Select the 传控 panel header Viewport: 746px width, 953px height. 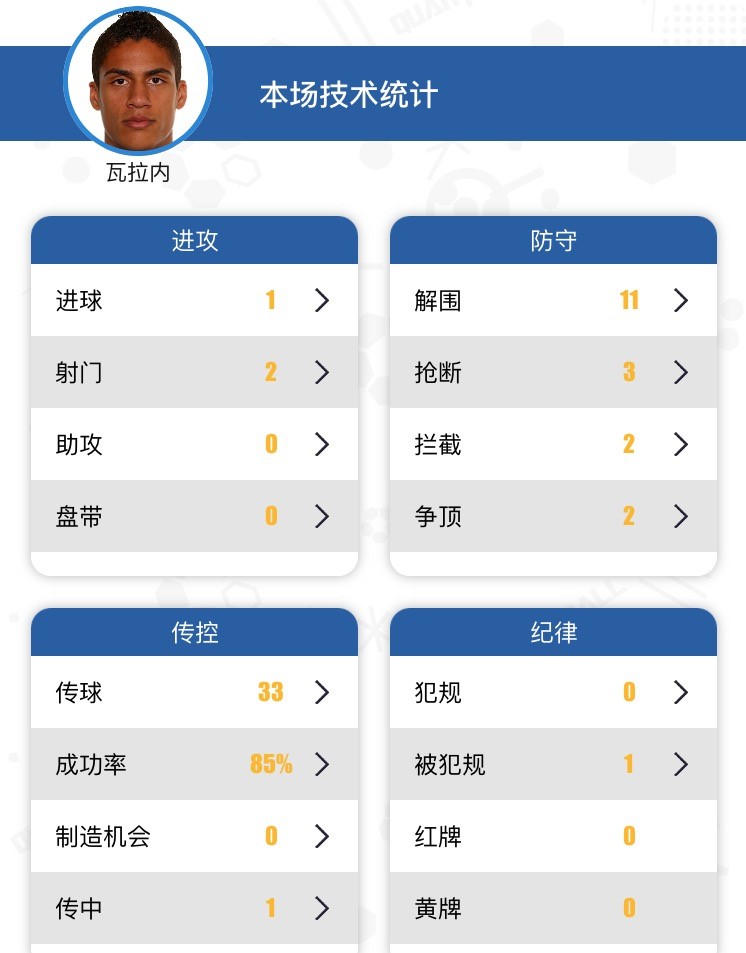(194, 632)
